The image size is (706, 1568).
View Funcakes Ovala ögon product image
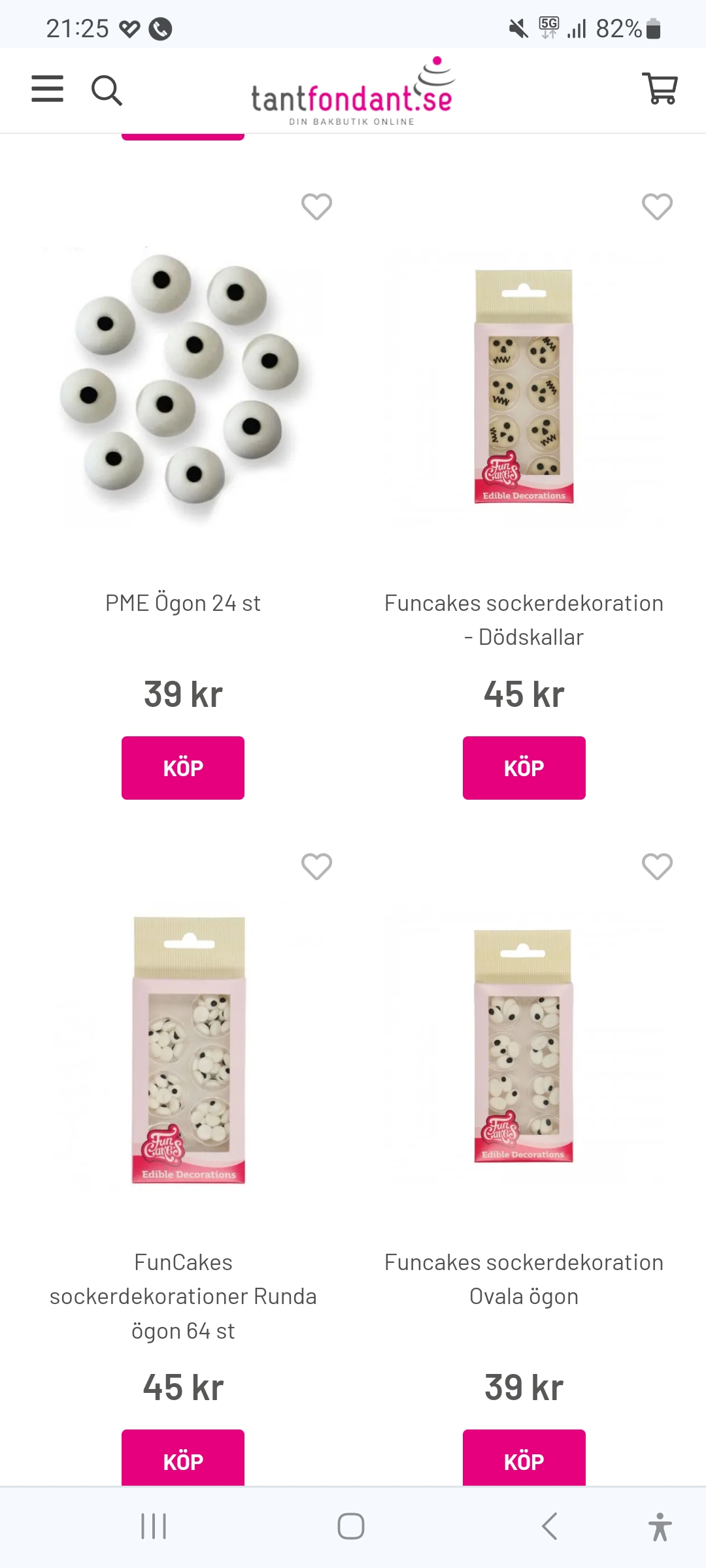[x=524, y=1045]
